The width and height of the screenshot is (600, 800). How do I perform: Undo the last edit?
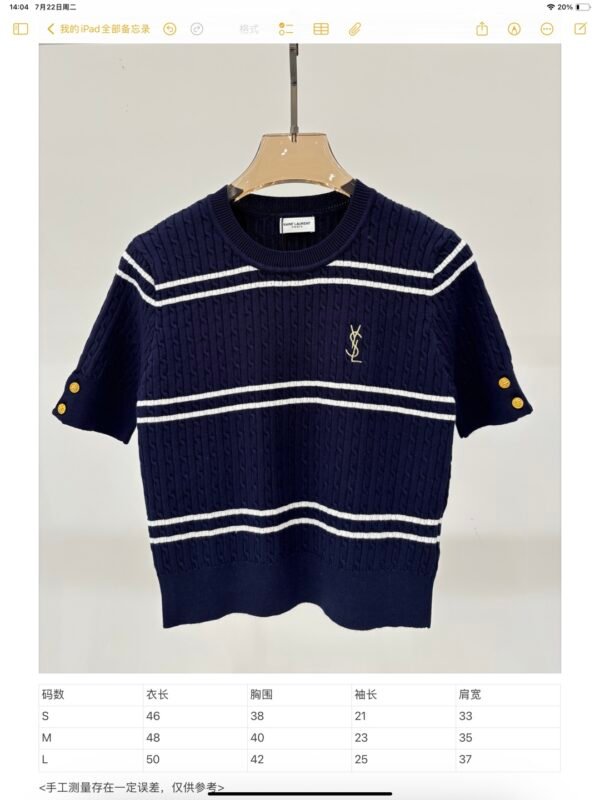pos(169,29)
